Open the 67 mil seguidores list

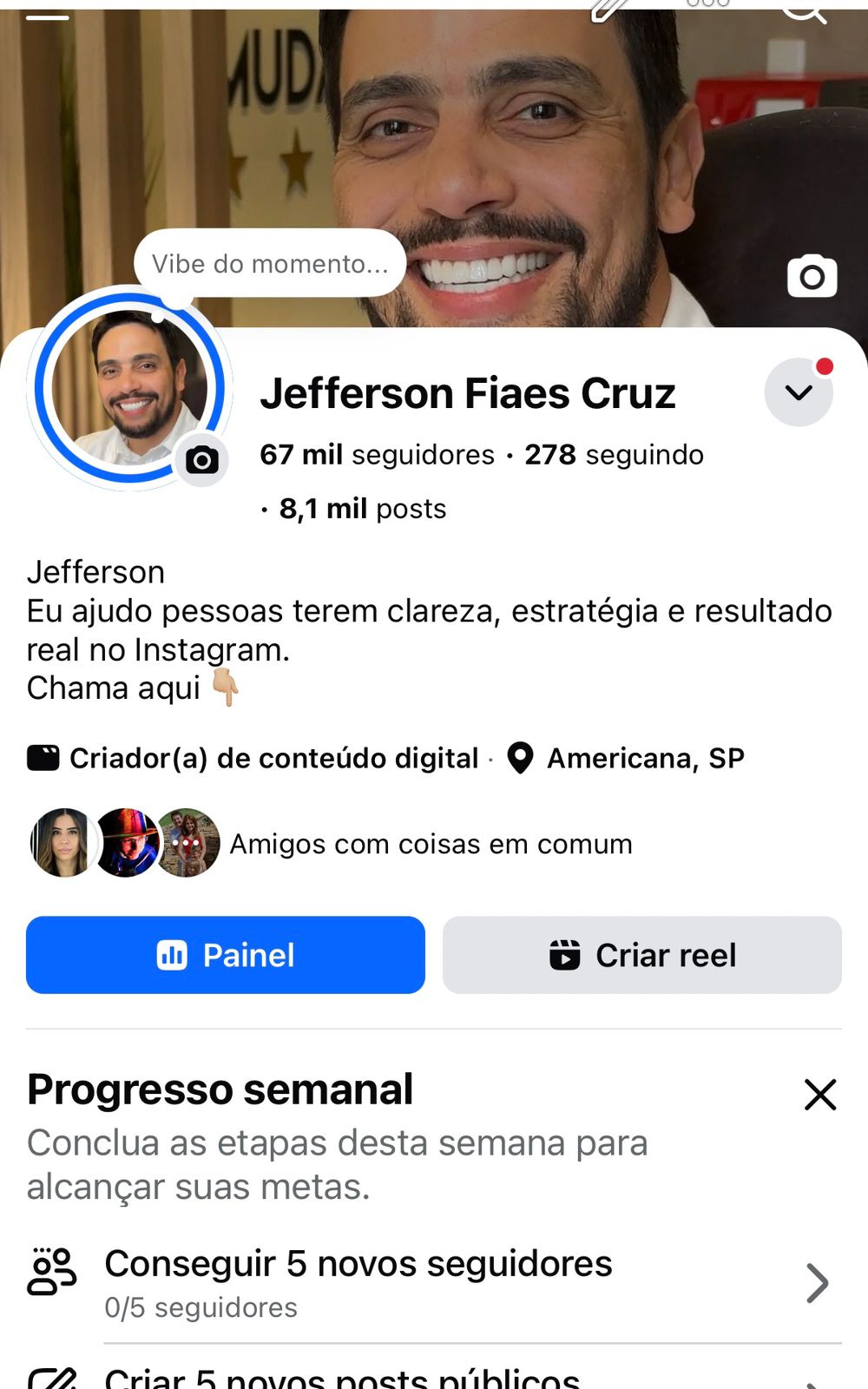click(377, 455)
